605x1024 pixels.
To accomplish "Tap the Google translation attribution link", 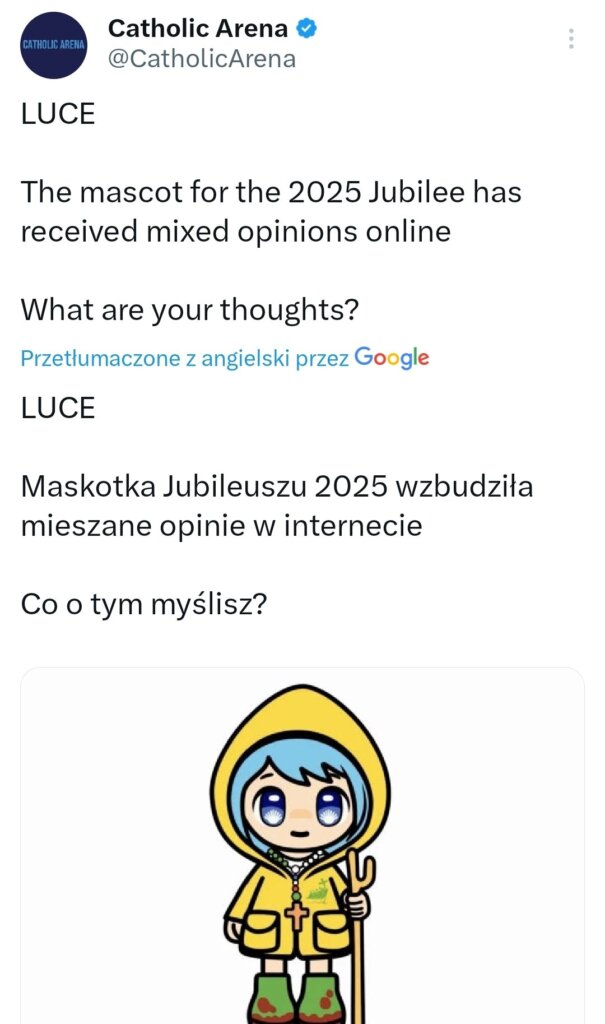I will coord(225,358).
